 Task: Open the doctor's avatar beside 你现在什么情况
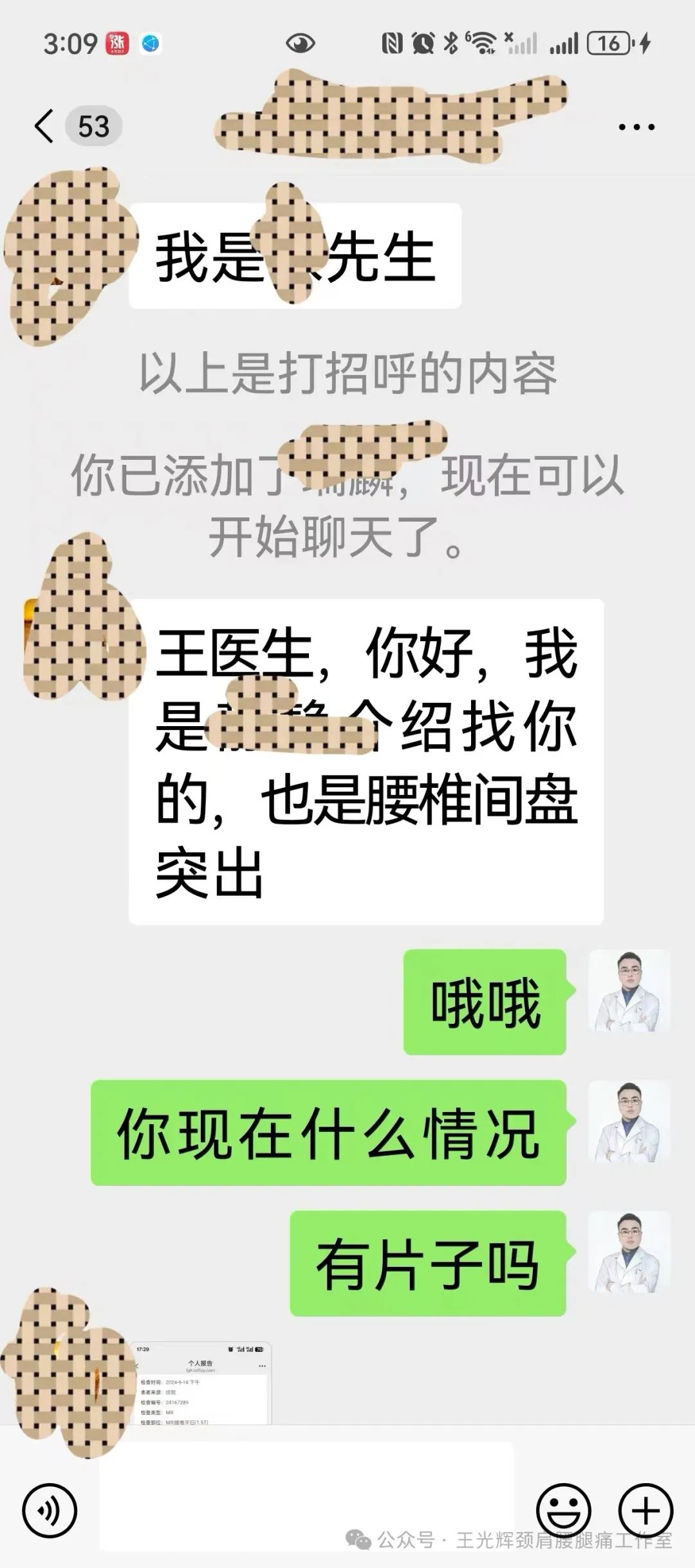[x=629, y=1121]
